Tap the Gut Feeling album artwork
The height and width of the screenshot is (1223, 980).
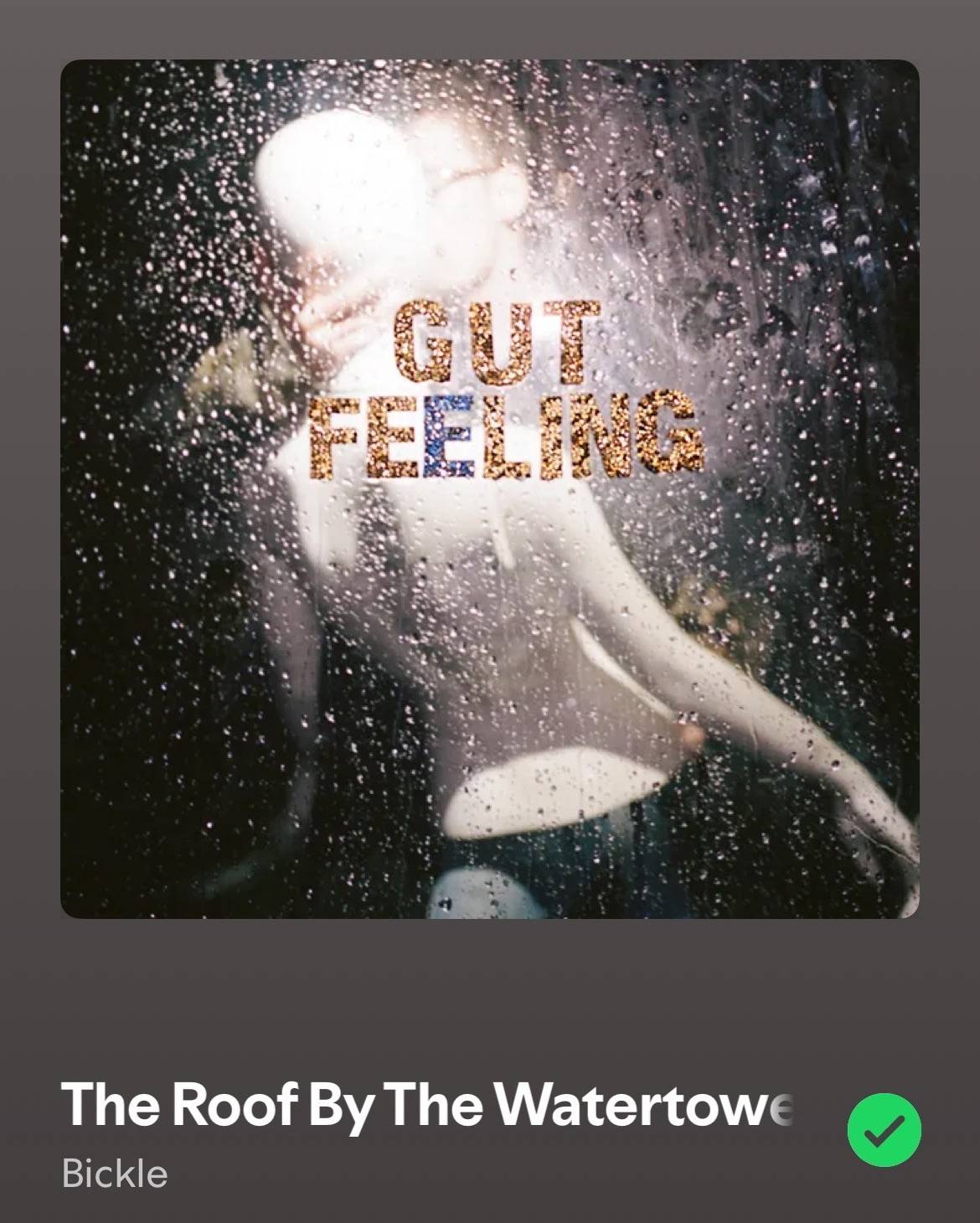pos(490,488)
